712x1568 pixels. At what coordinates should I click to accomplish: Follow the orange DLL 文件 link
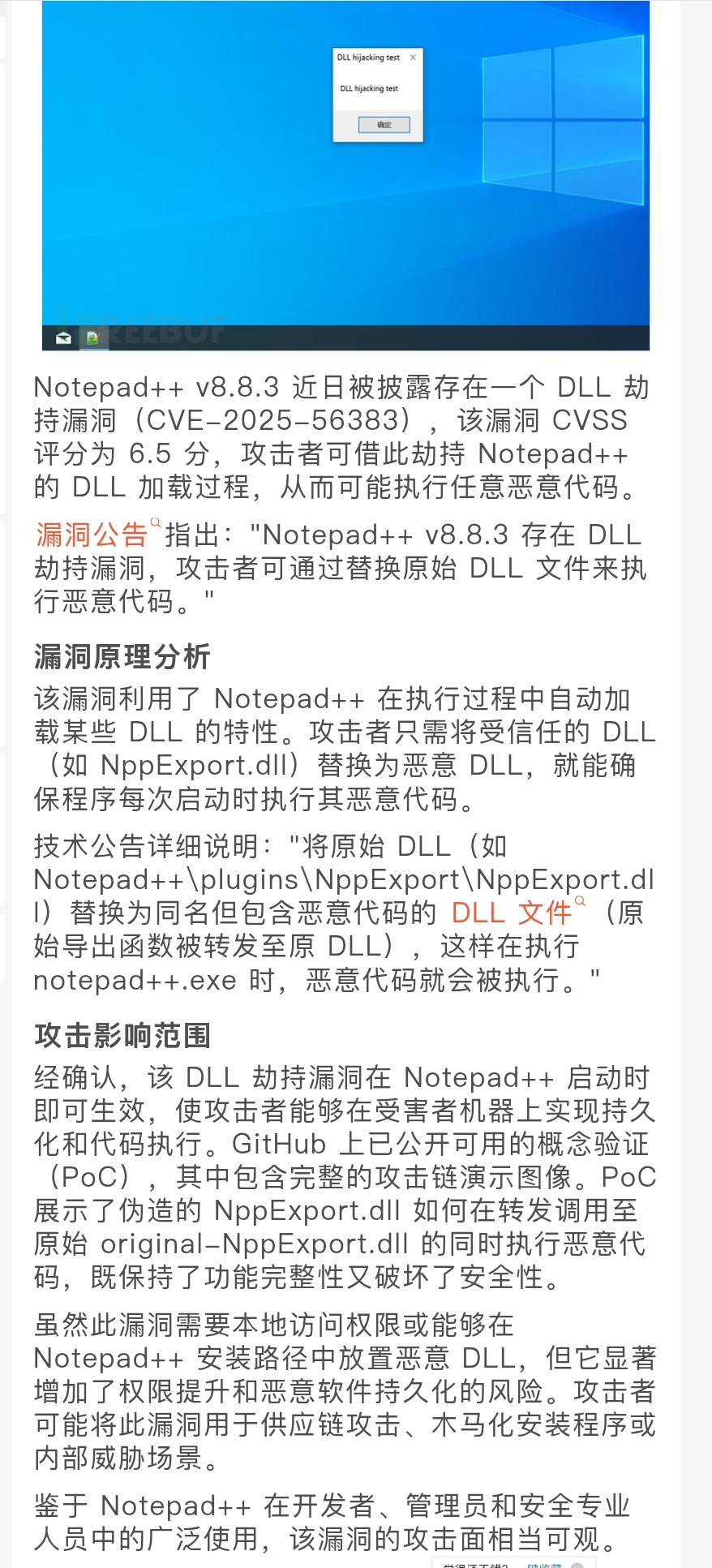pyautogui.click(x=512, y=913)
